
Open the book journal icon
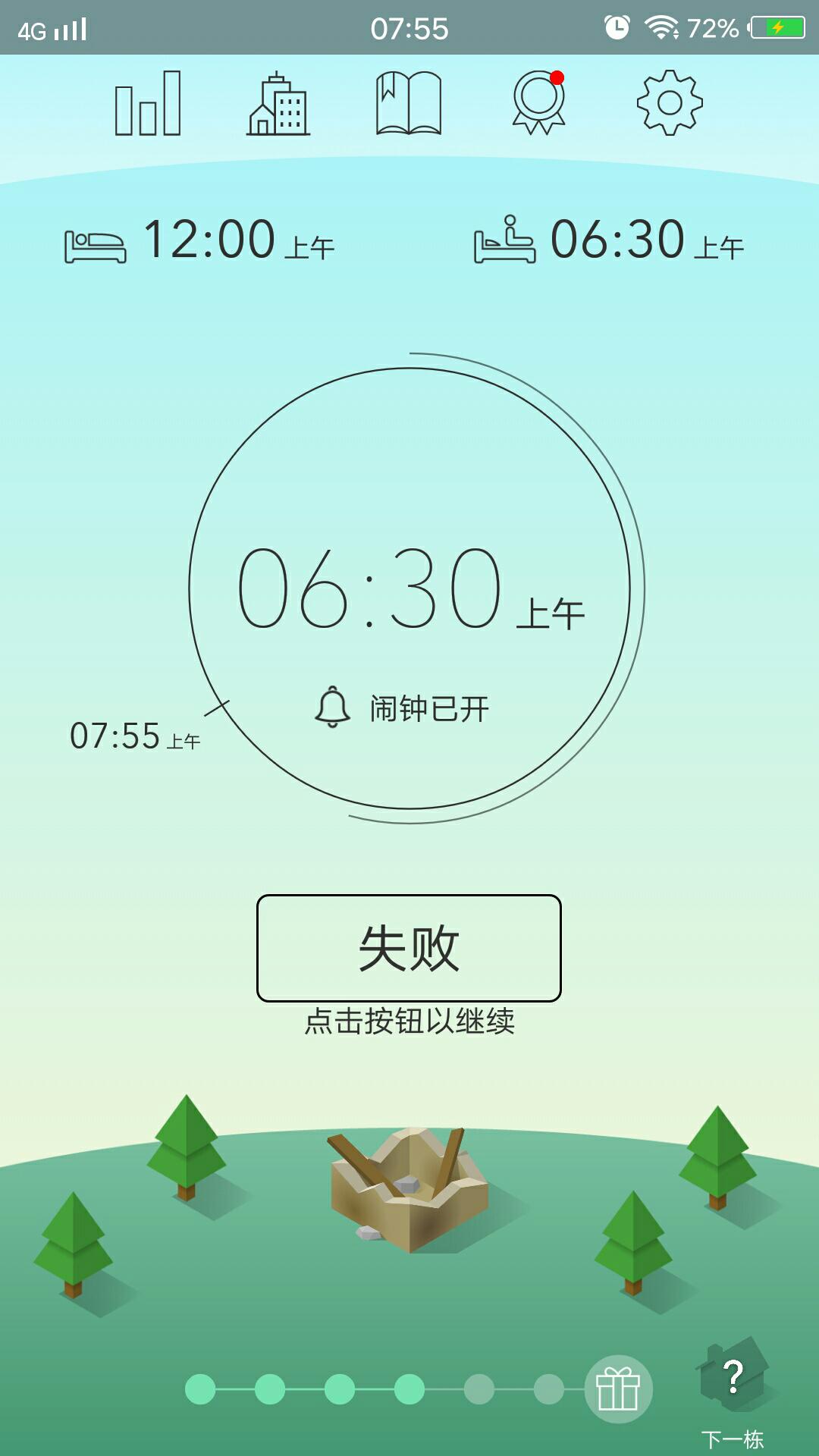(409, 104)
